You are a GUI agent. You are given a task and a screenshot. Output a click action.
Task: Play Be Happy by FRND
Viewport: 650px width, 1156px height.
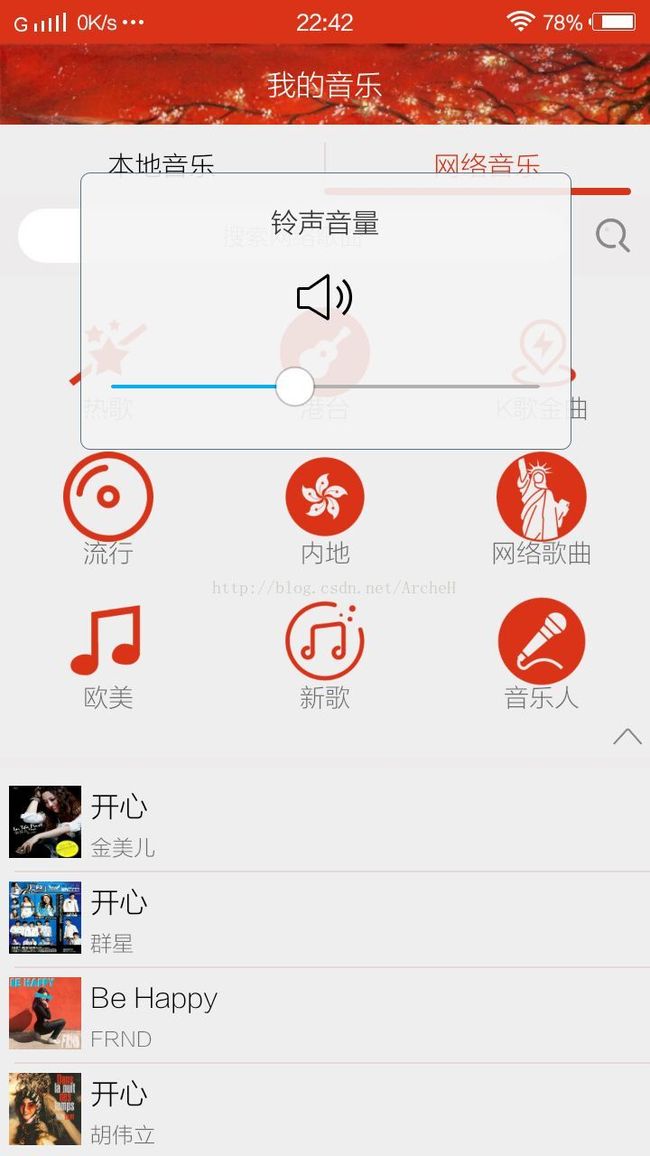point(325,1014)
